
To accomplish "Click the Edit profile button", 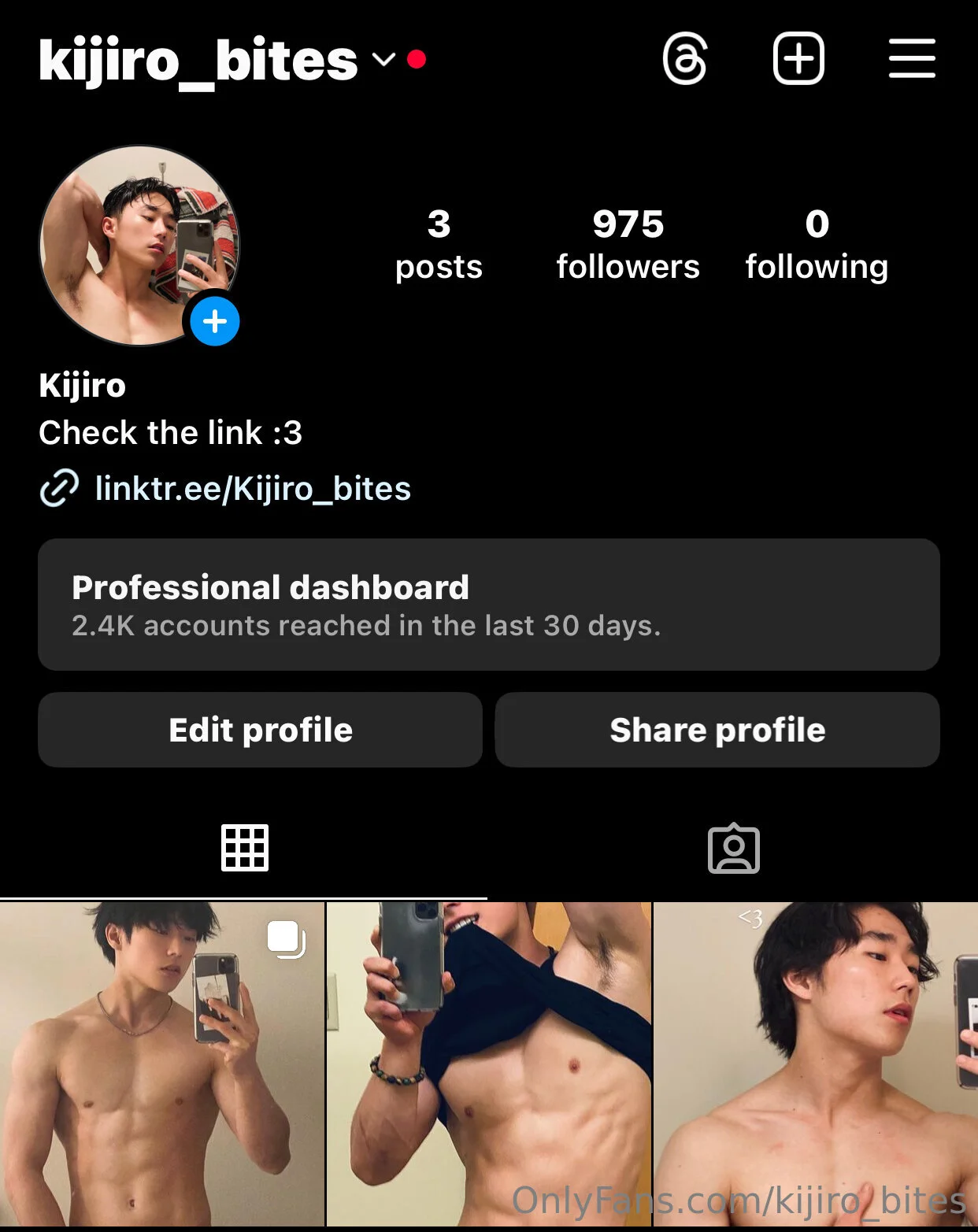I will [x=259, y=729].
